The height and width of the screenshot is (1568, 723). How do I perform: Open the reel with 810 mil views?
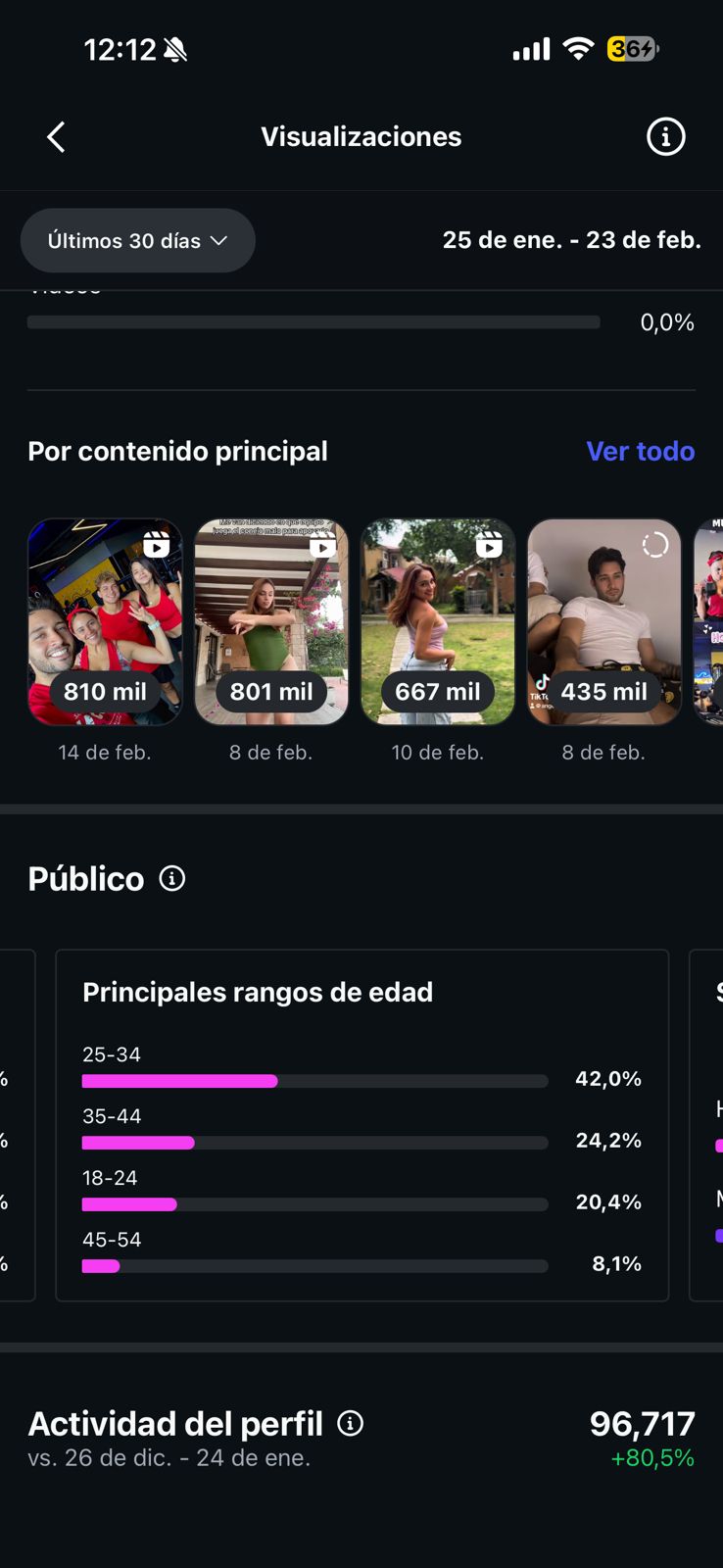[x=105, y=622]
